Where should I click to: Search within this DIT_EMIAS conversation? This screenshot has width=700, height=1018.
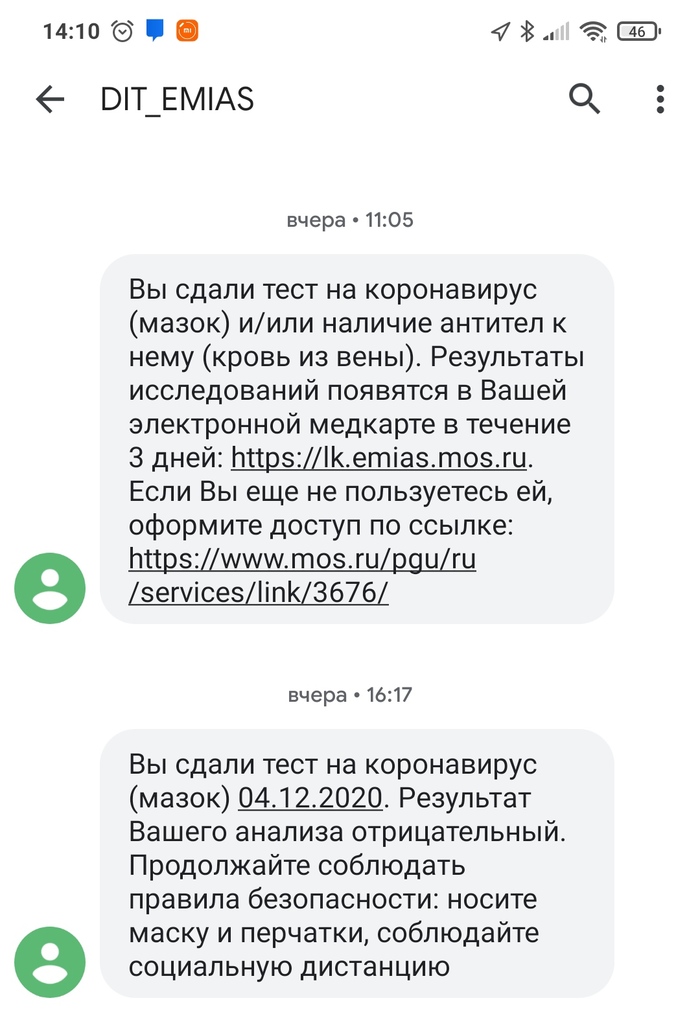[x=584, y=99]
